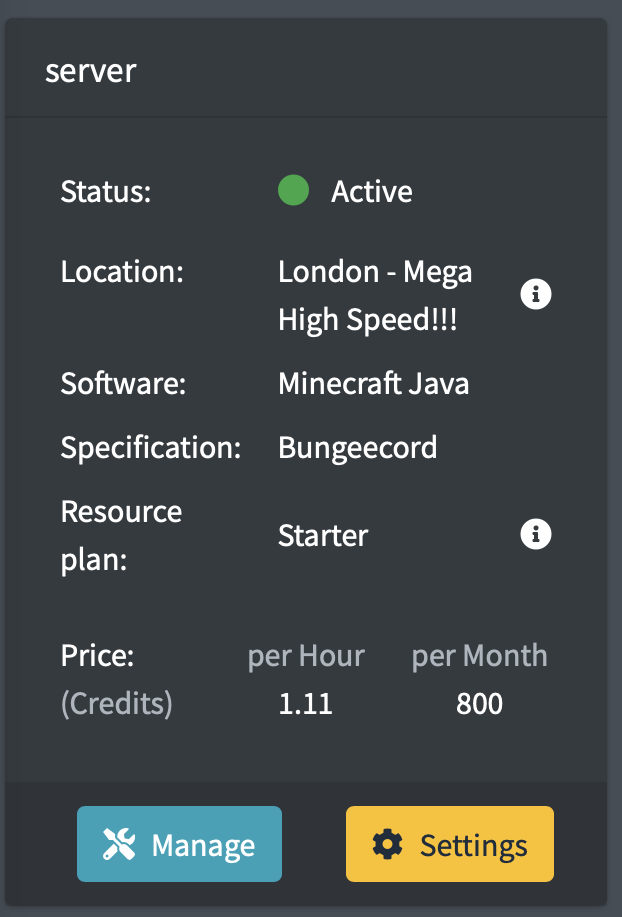The width and height of the screenshot is (622, 917).
Task: Show info about the Starter resource plan
Action: 536,535
